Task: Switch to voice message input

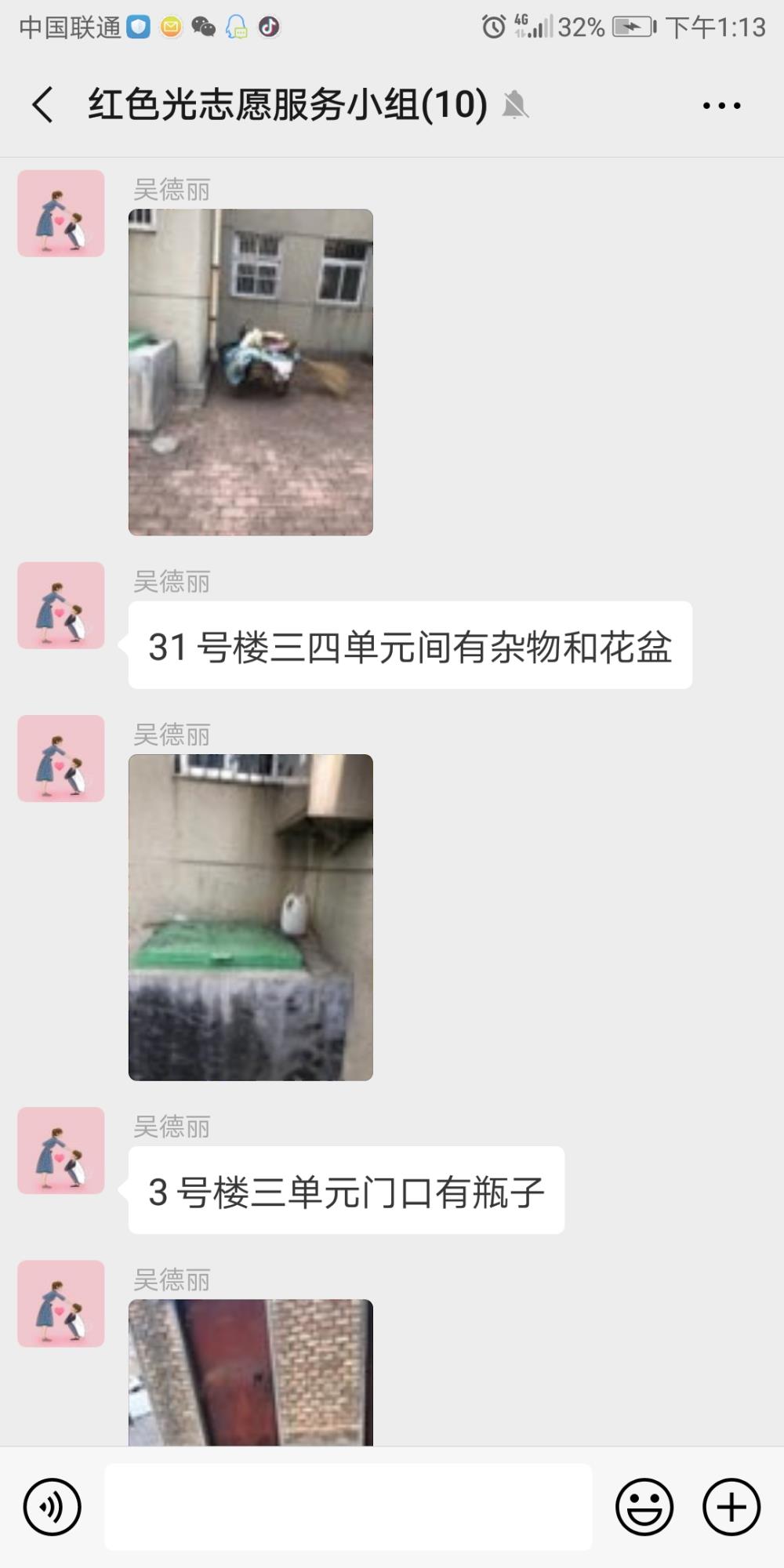Action: pyautogui.click(x=53, y=1506)
